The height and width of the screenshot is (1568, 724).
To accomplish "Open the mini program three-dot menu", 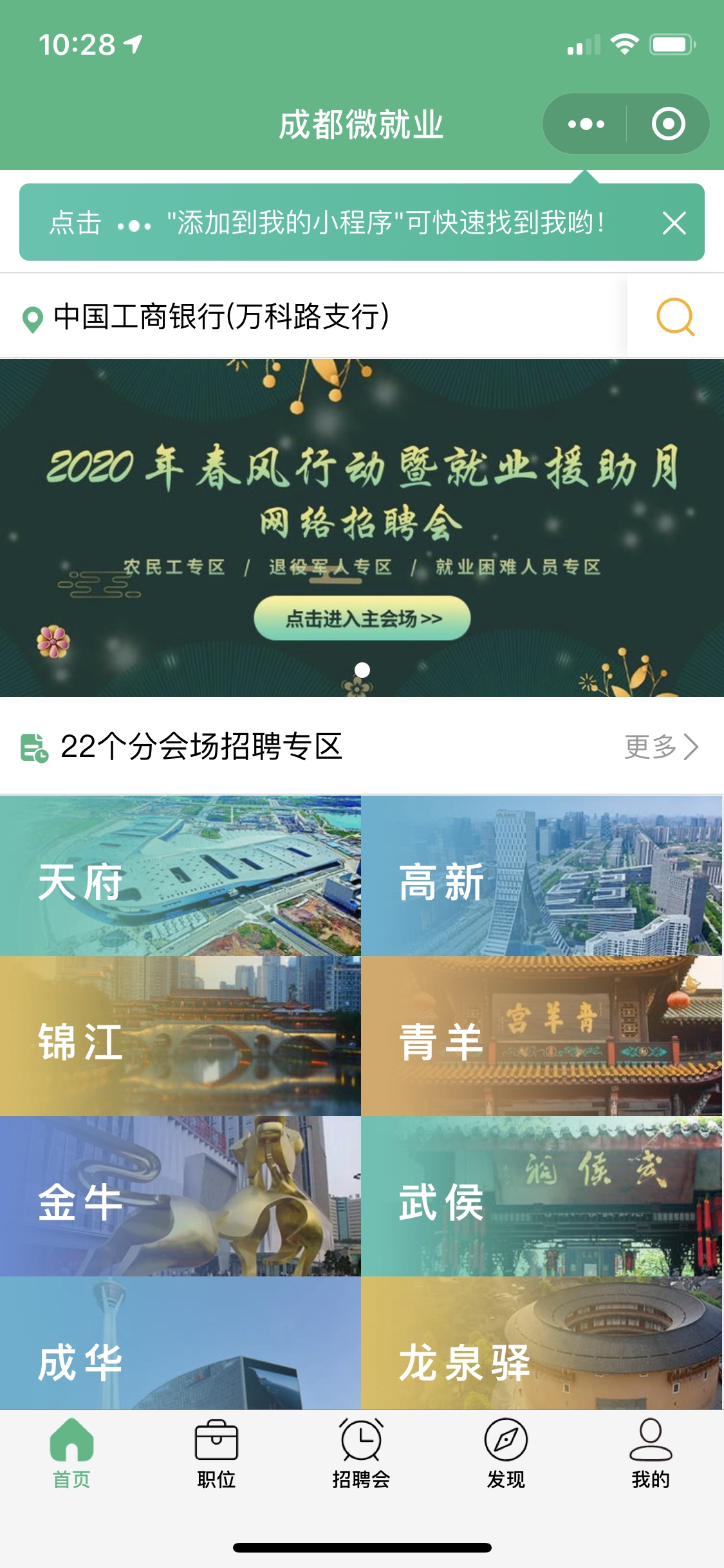I will (586, 124).
